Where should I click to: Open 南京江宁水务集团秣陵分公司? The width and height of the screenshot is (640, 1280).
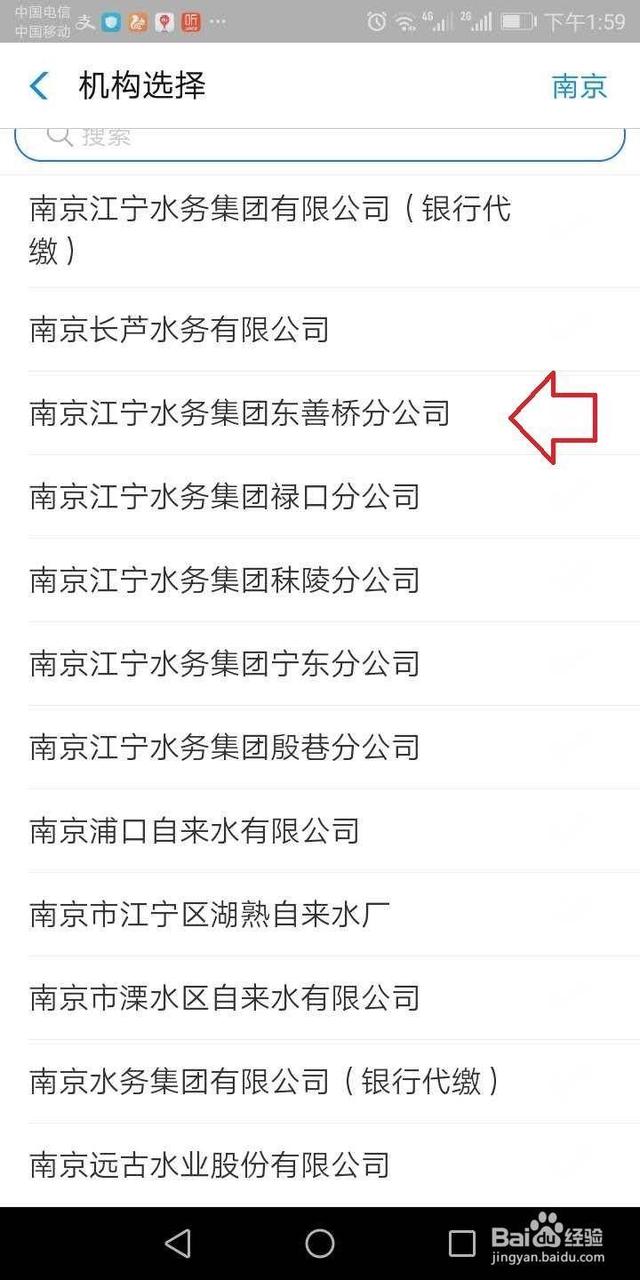tap(320, 580)
